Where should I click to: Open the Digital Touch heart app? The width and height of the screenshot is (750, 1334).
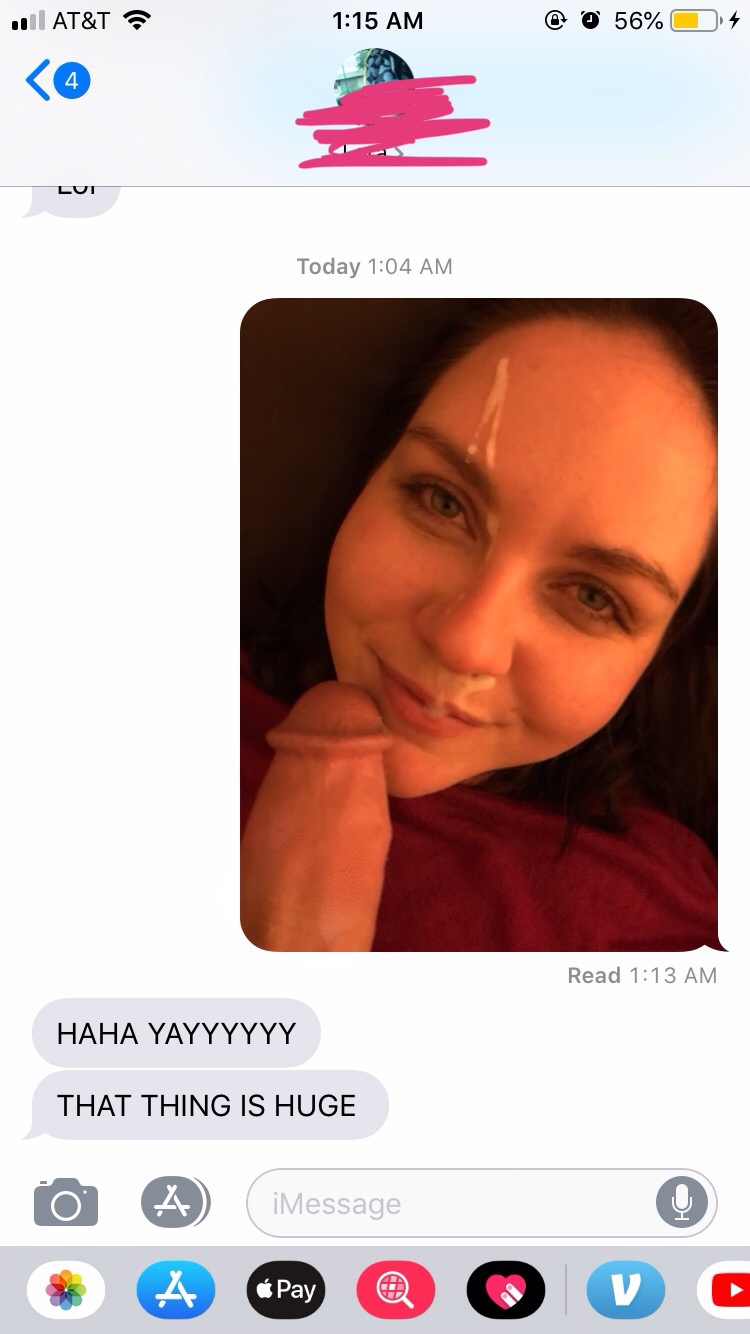point(506,1290)
